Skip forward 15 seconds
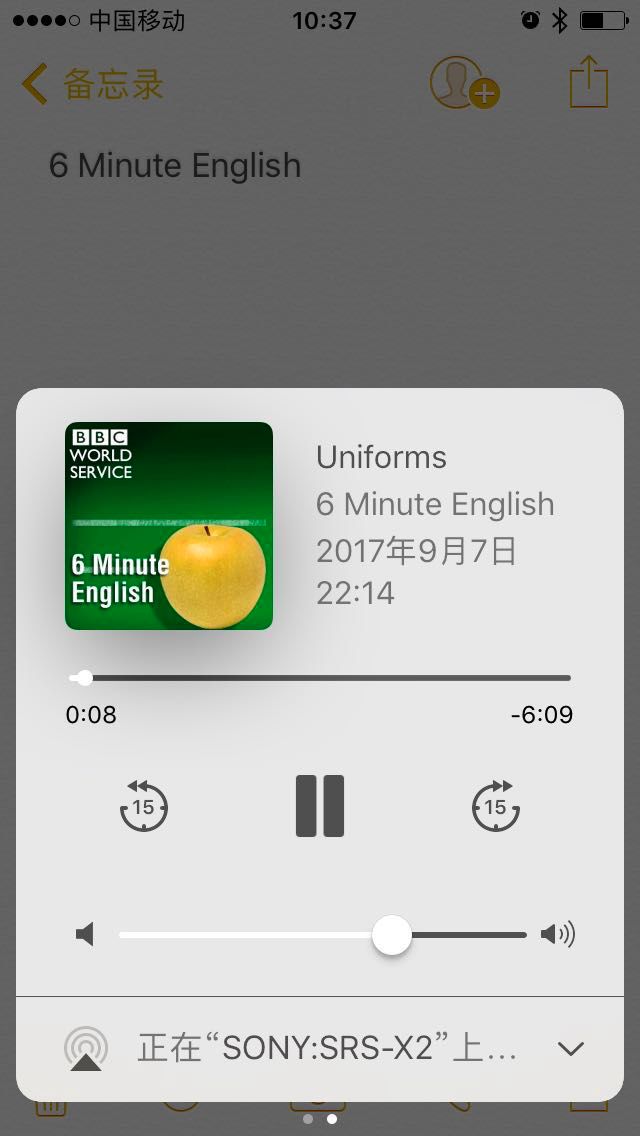This screenshot has width=640, height=1136. click(x=496, y=806)
